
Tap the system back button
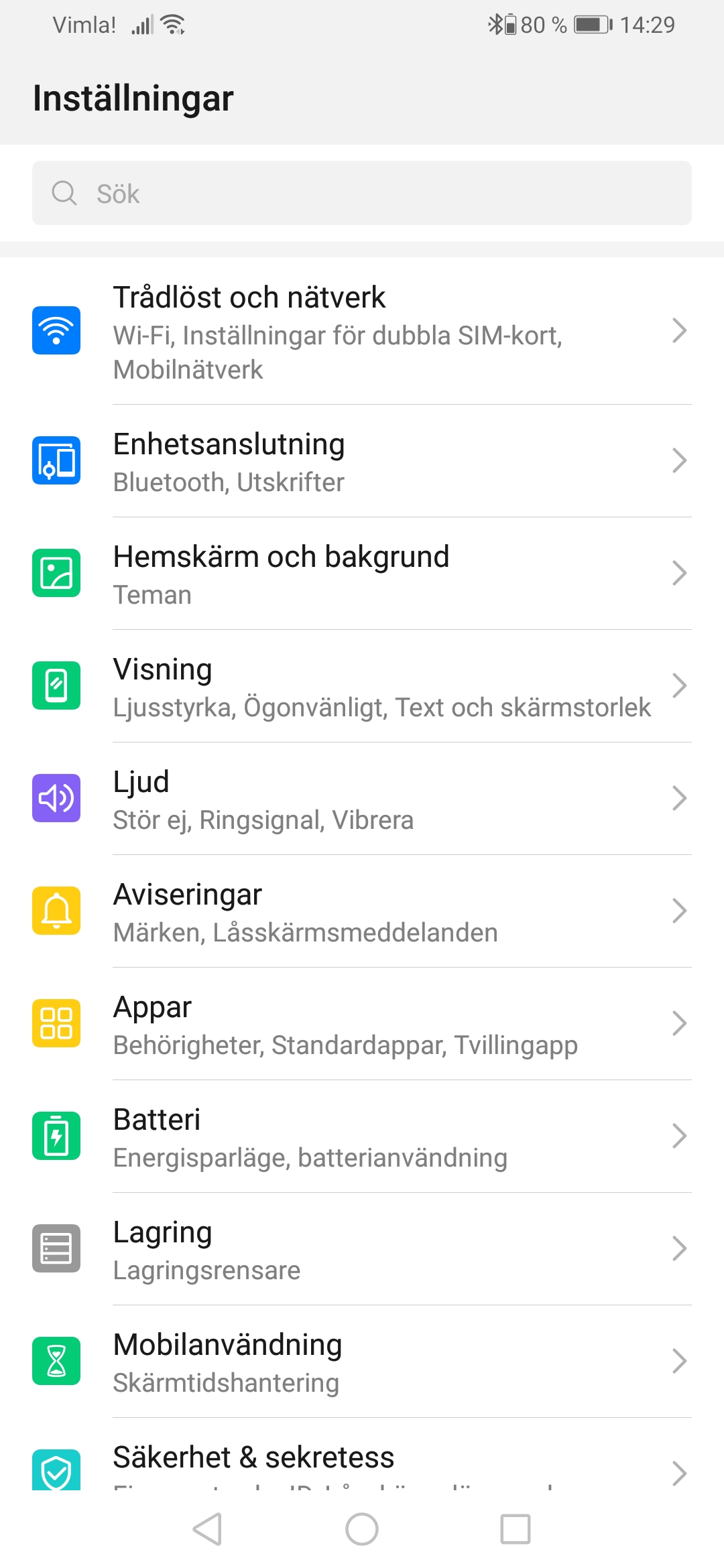tap(207, 1529)
